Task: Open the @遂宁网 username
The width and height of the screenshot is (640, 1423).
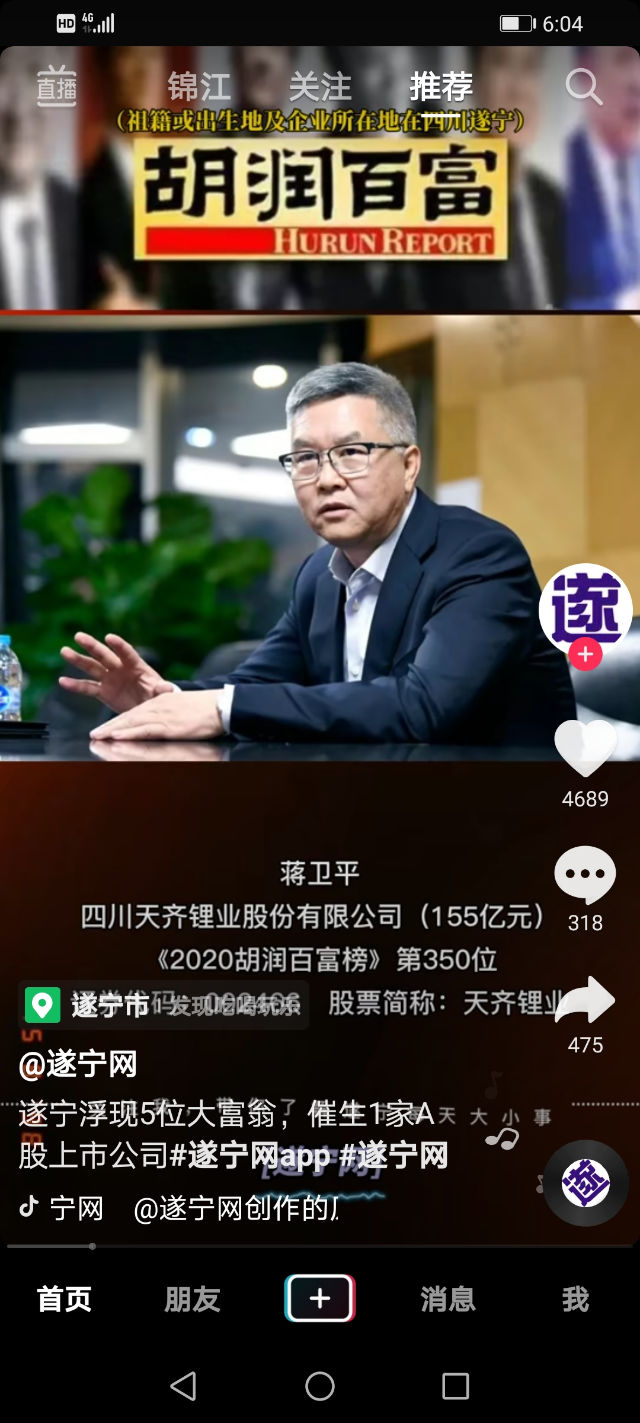Action: (x=78, y=1065)
